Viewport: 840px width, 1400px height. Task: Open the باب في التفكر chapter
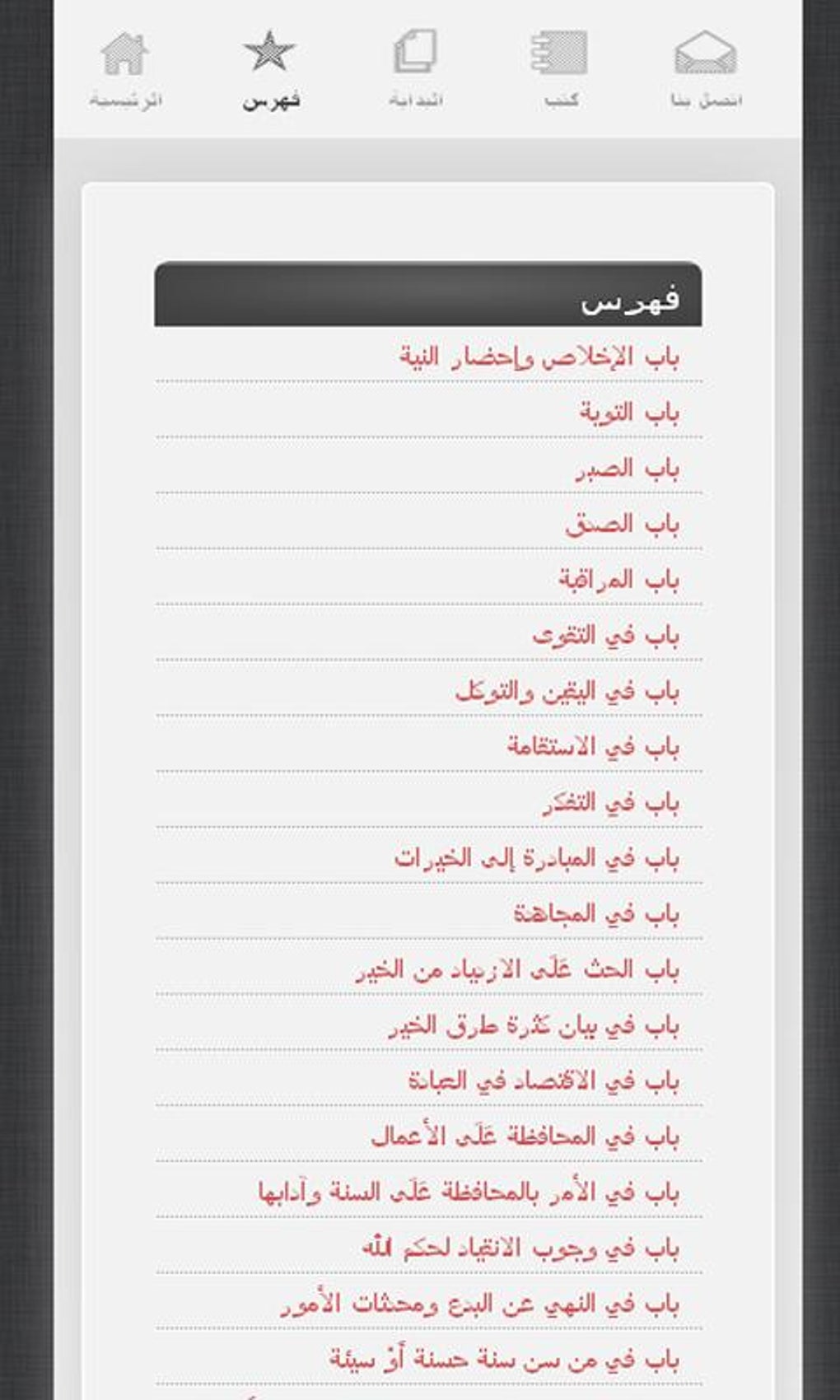point(610,802)
